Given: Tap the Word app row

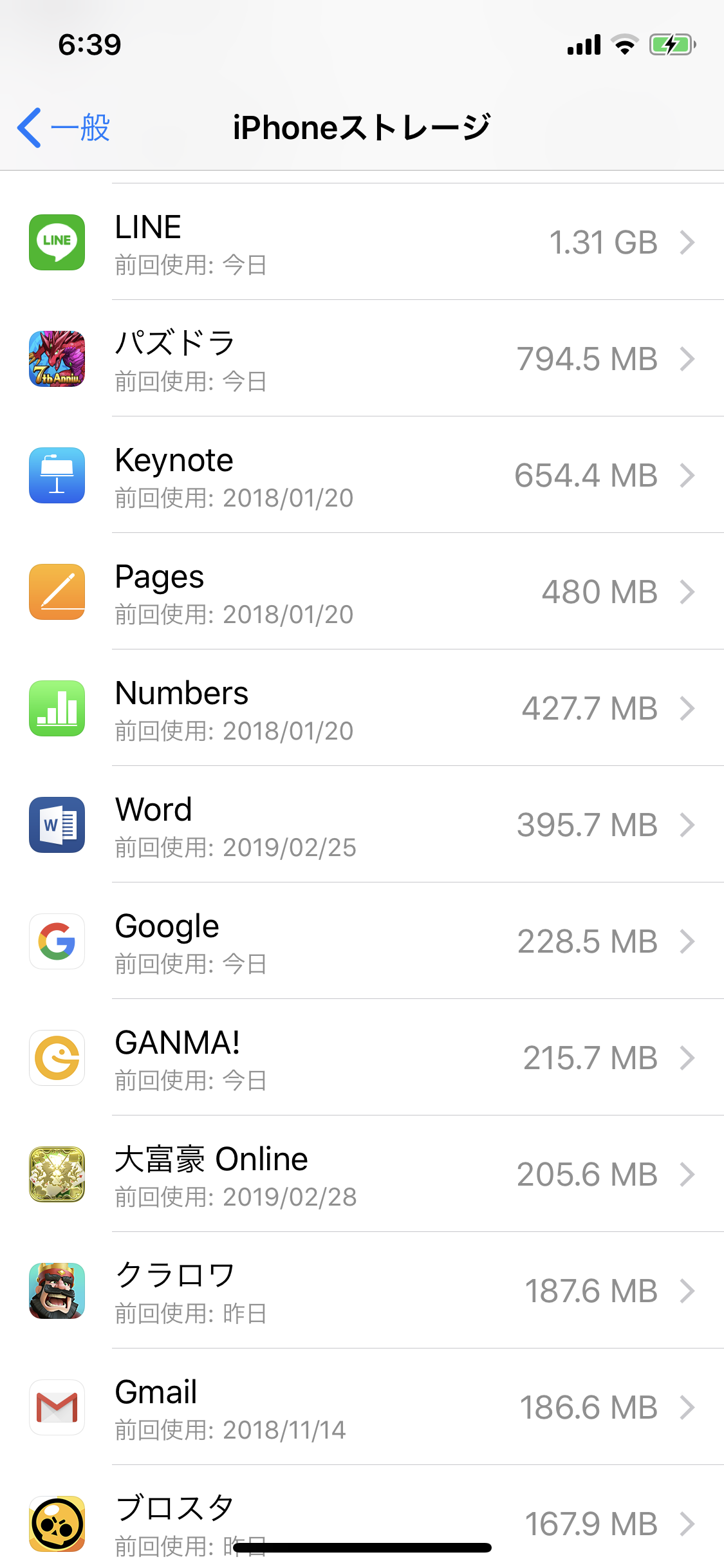Looking at the screenshot, I should [362, 825].
